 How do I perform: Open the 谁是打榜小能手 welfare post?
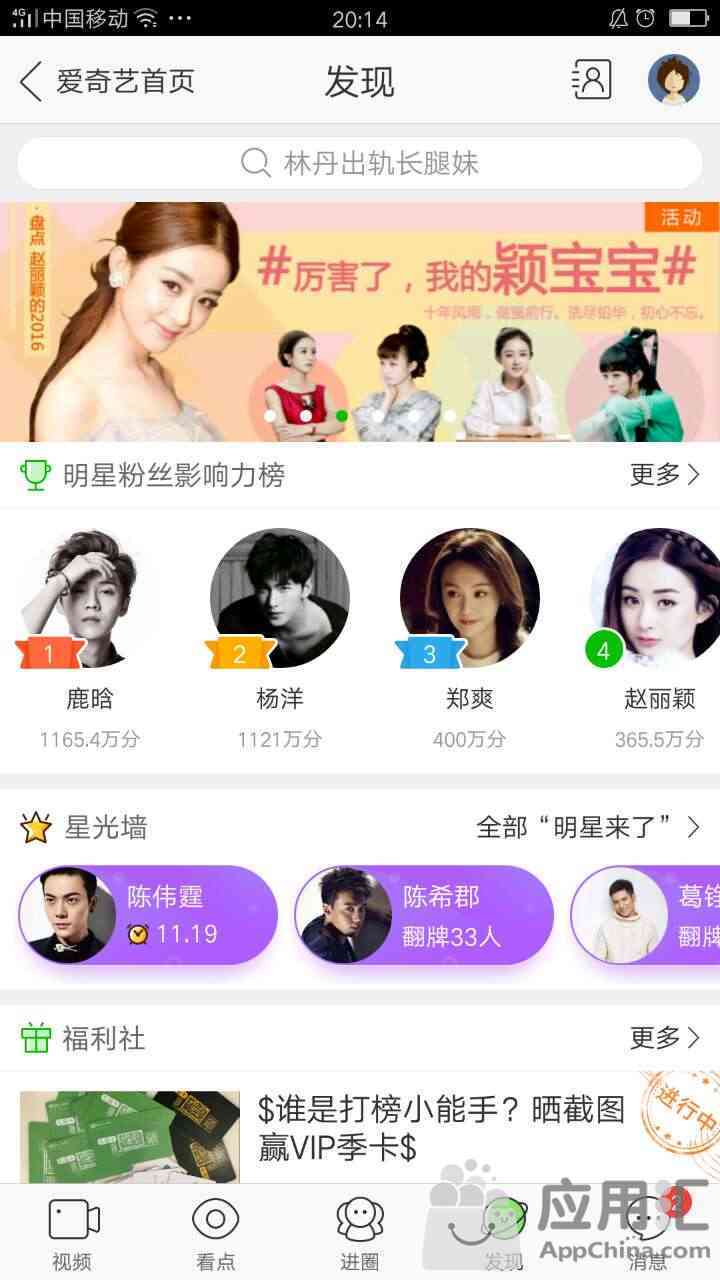(x=440, y=1127)
